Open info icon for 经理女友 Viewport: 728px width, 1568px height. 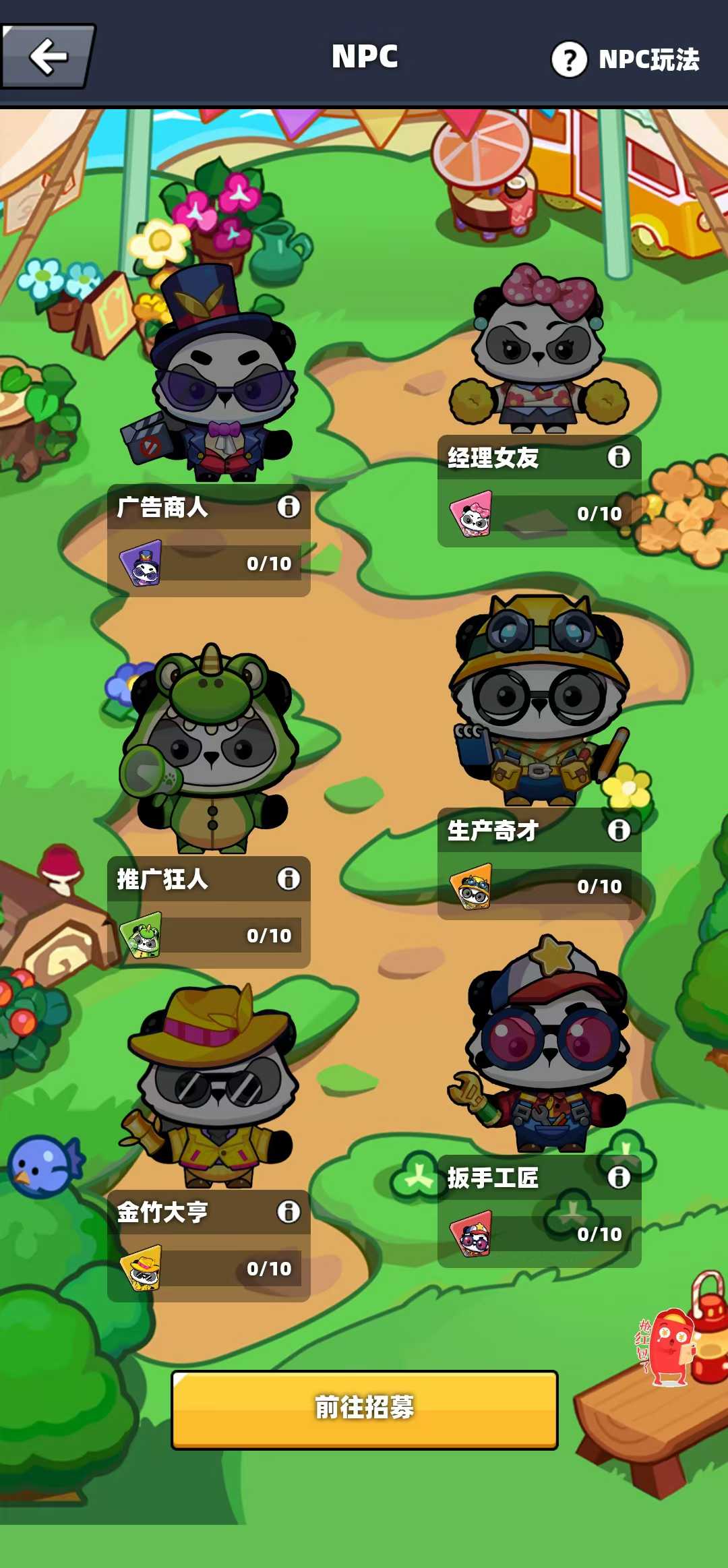click(x=619, y=456)
